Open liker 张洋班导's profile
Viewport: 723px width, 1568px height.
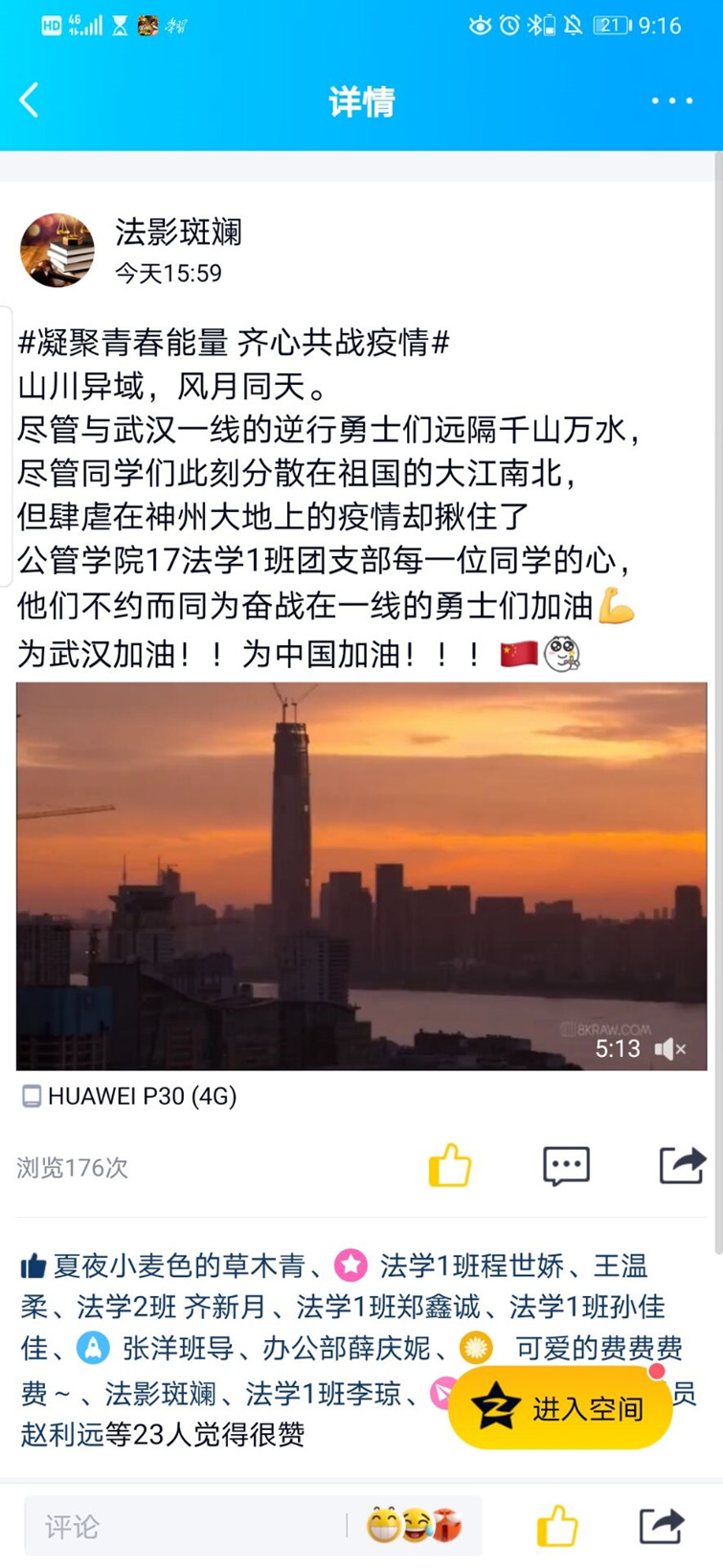point(177,1349)
